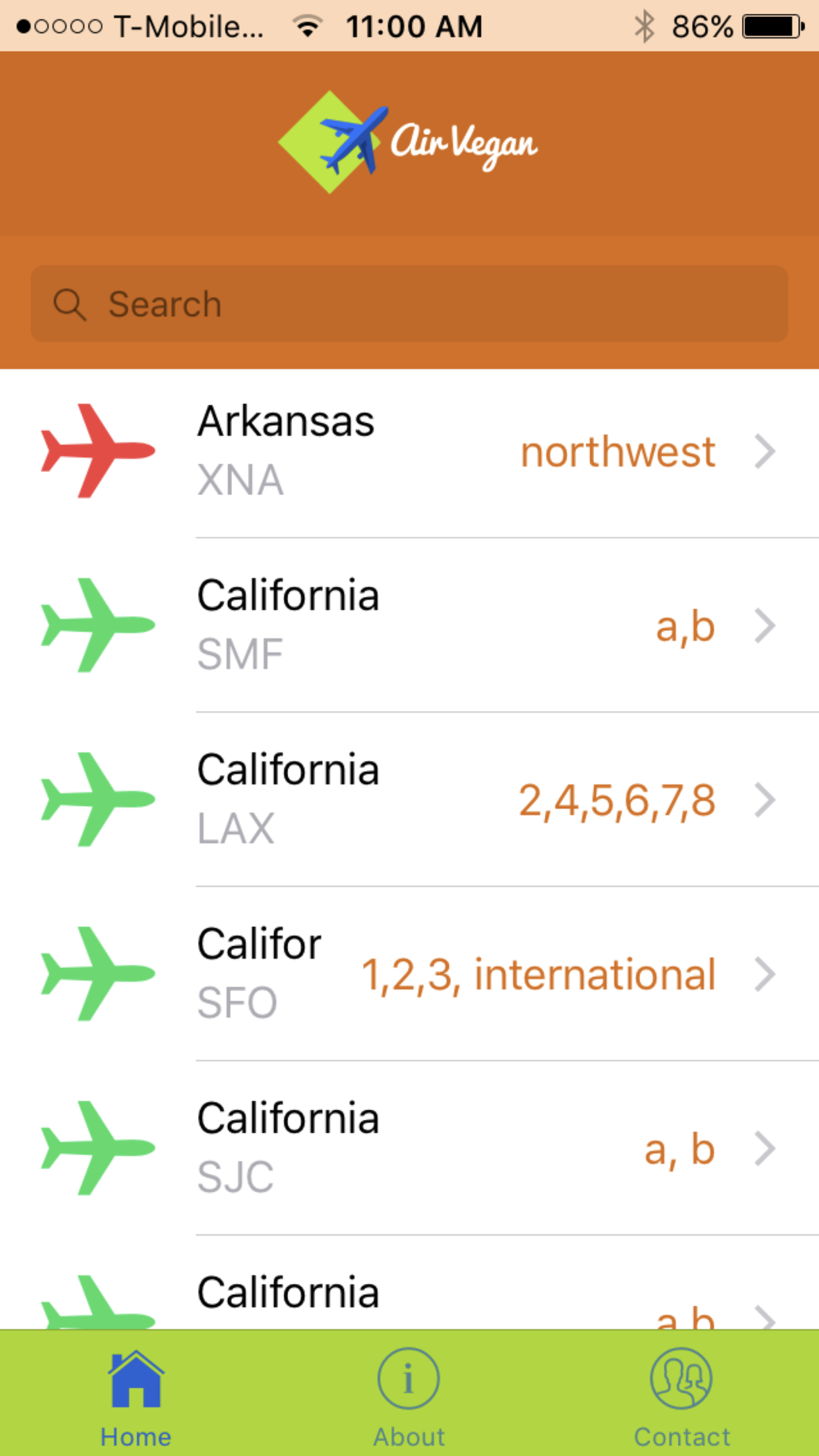Select the California LAX airport entry
Image resolution: width=819 pixels, height=1456 pixels.
(x=409, y=799)
